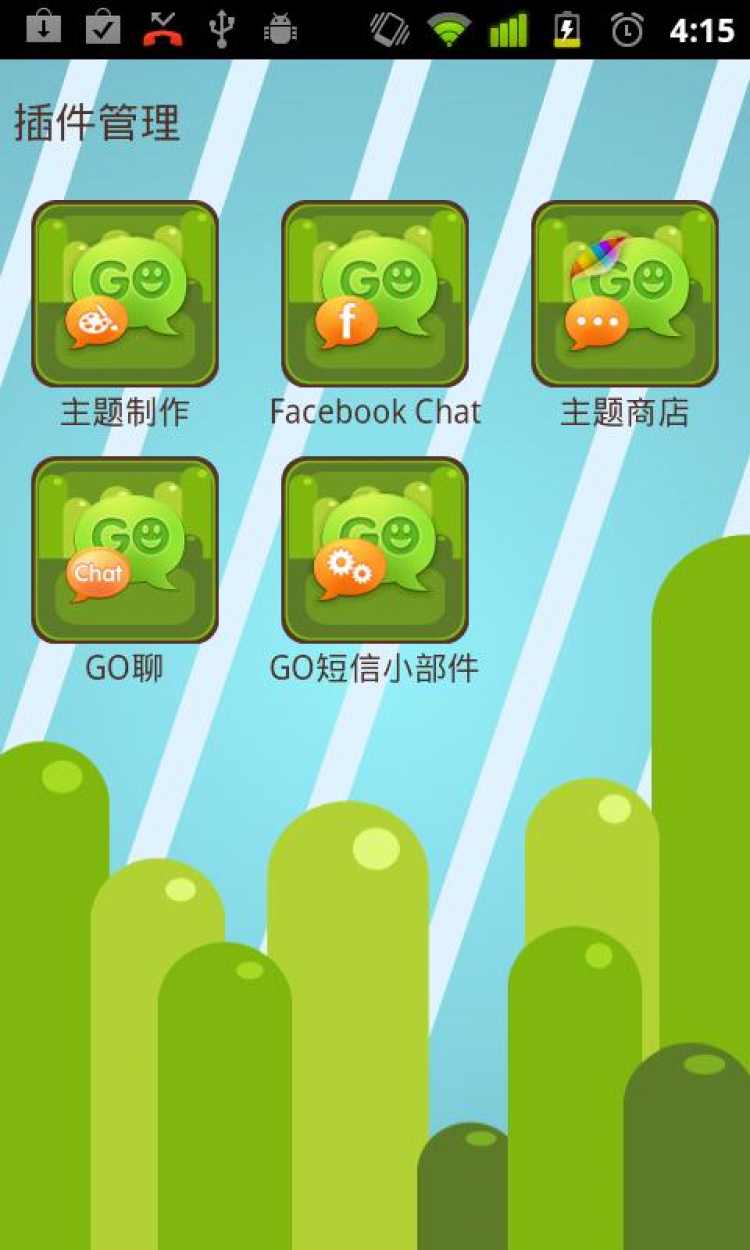Select the GO聊 chat plugin

click(125, 550)
